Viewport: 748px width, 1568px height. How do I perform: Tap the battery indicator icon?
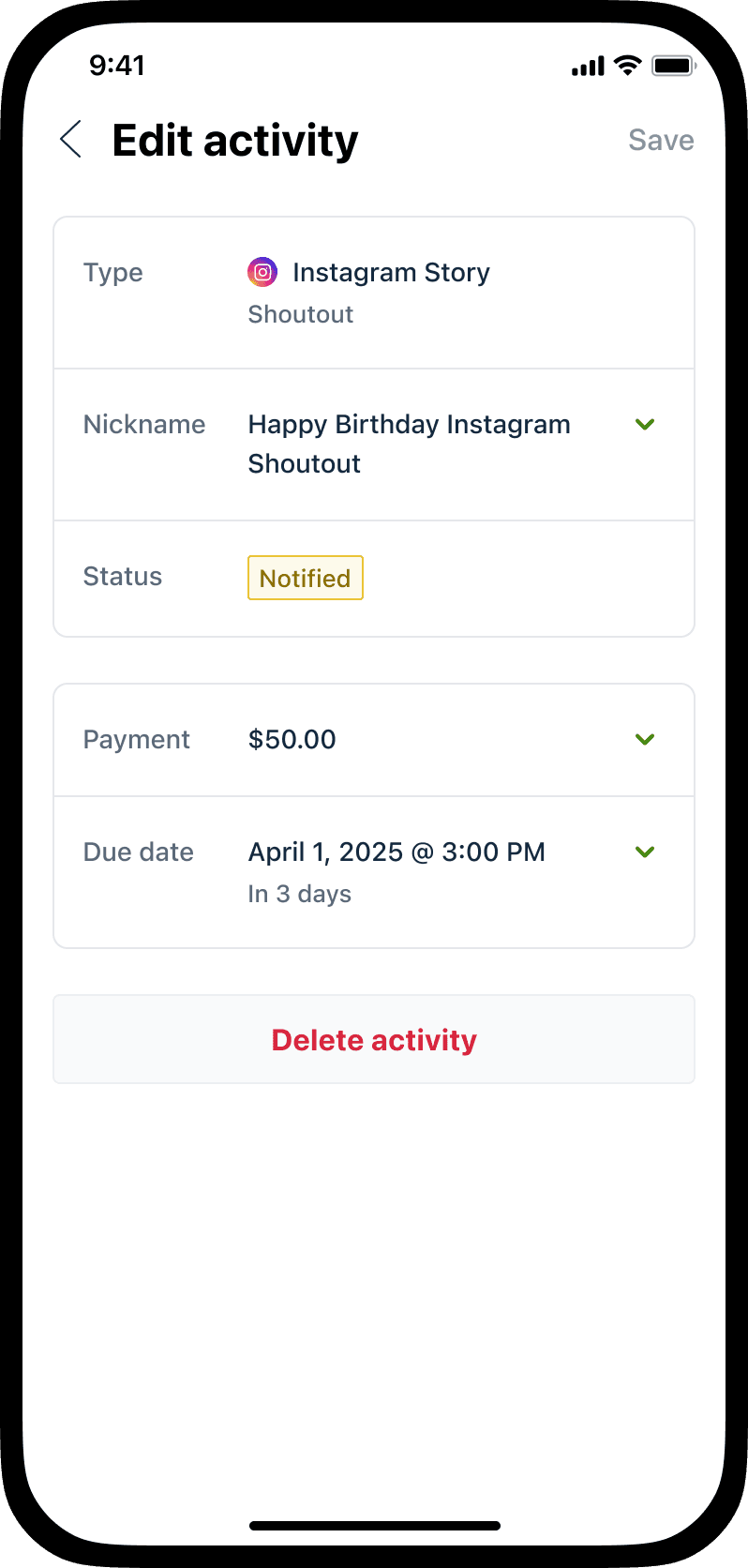(674, 65)
